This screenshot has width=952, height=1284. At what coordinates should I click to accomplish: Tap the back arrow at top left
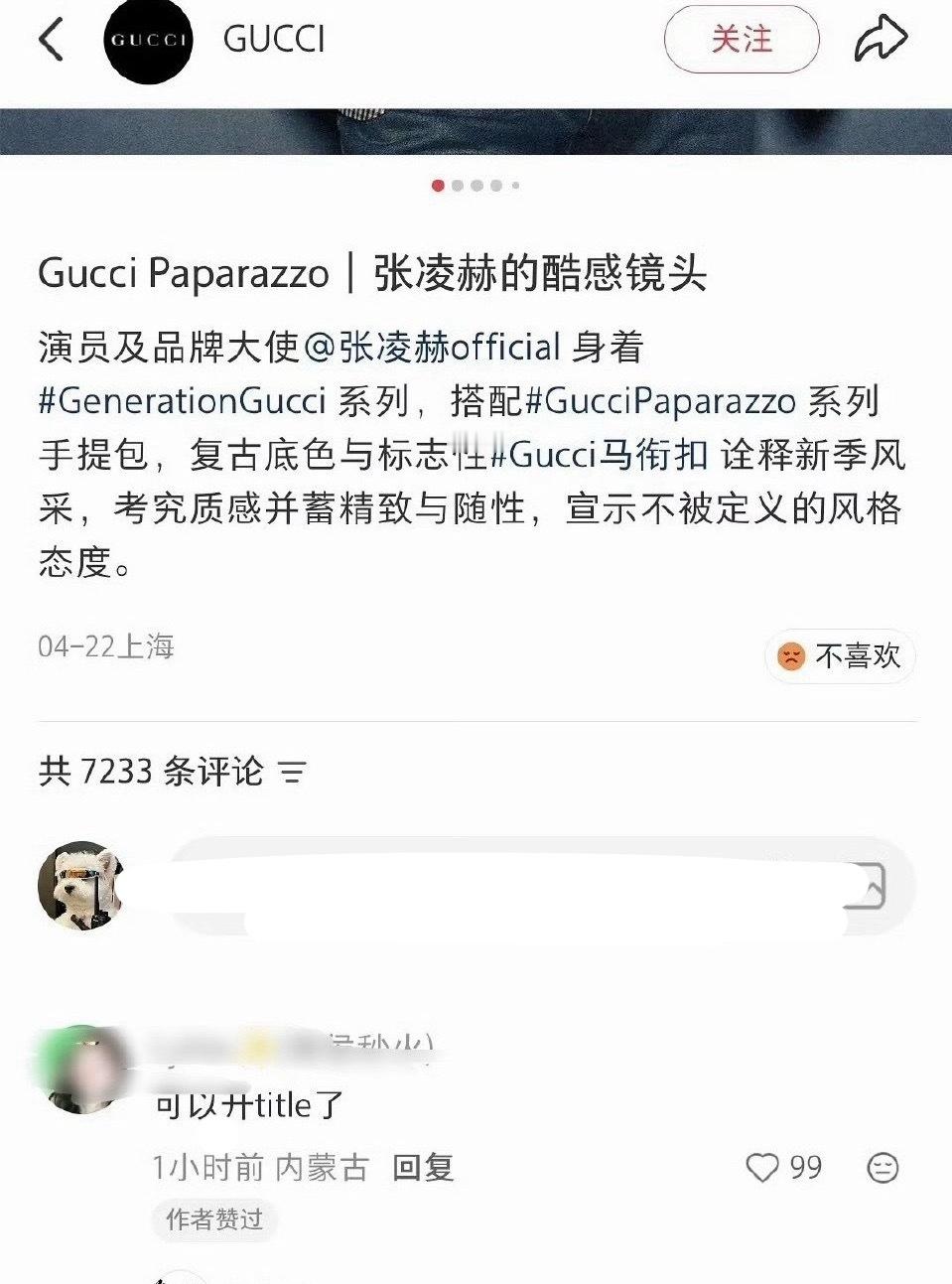point(52,40)
